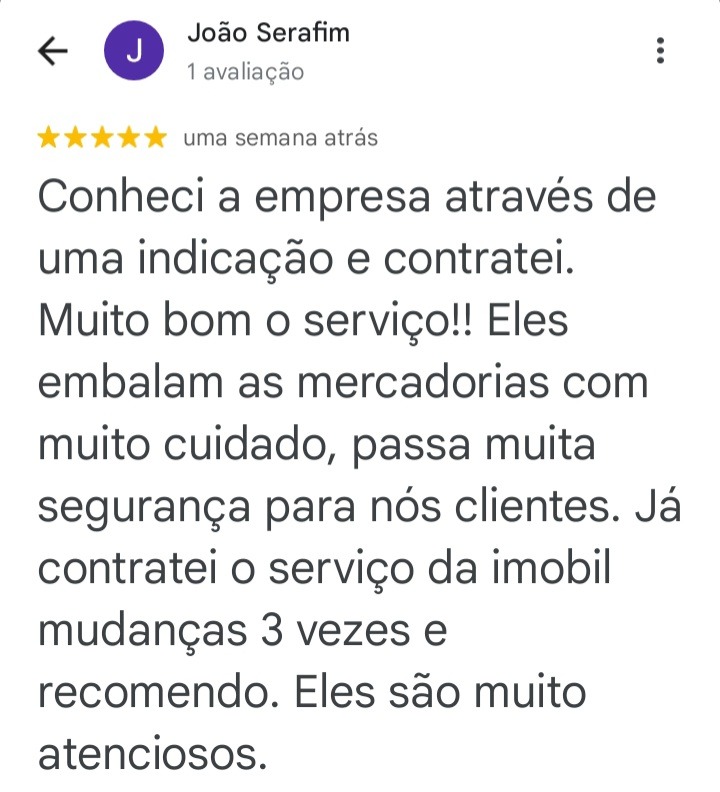
Task: Click the second star of the rating
Action: point(76,137)
